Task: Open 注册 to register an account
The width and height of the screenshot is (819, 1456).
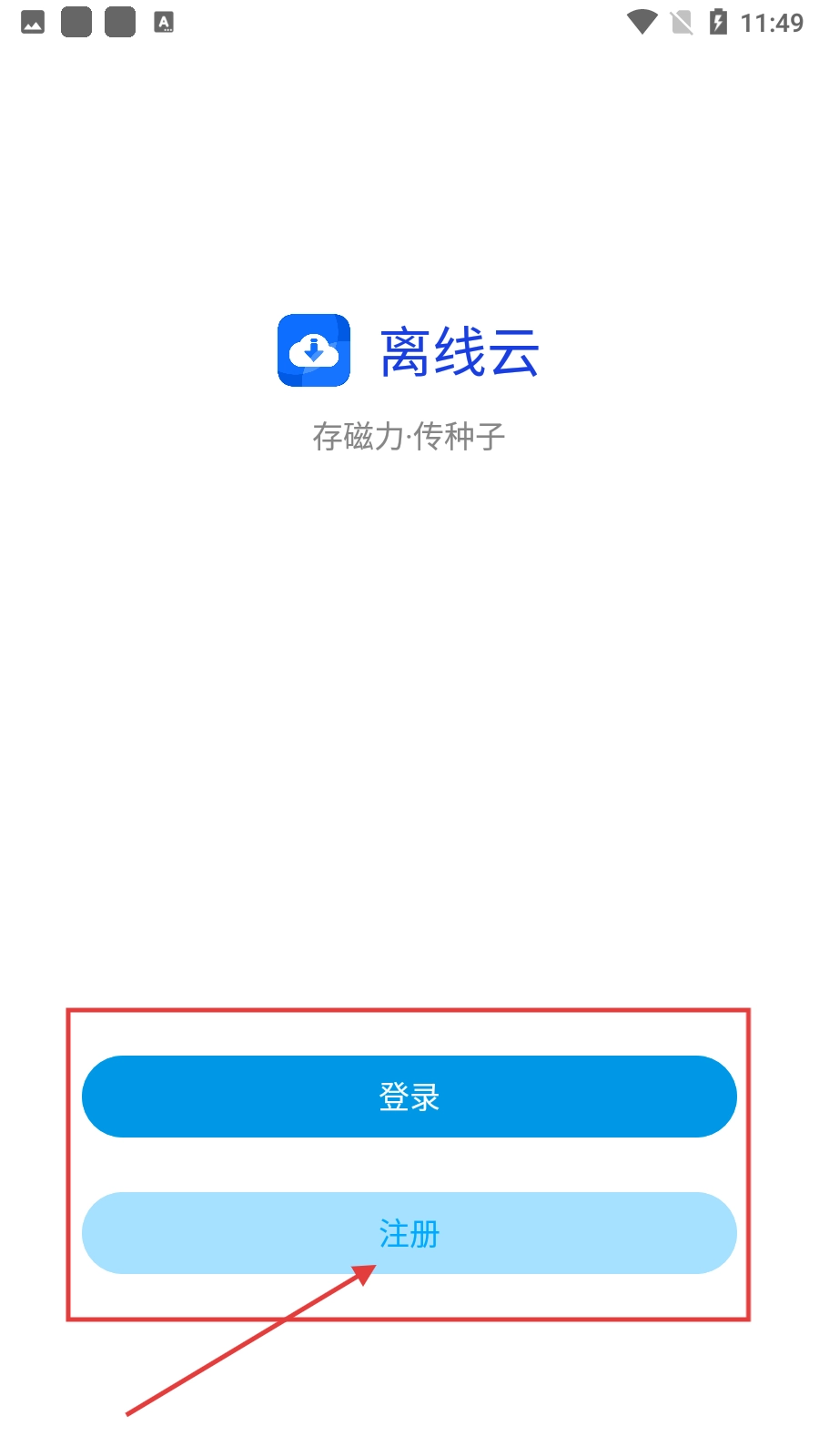Action: click(x=409, y=1233)
